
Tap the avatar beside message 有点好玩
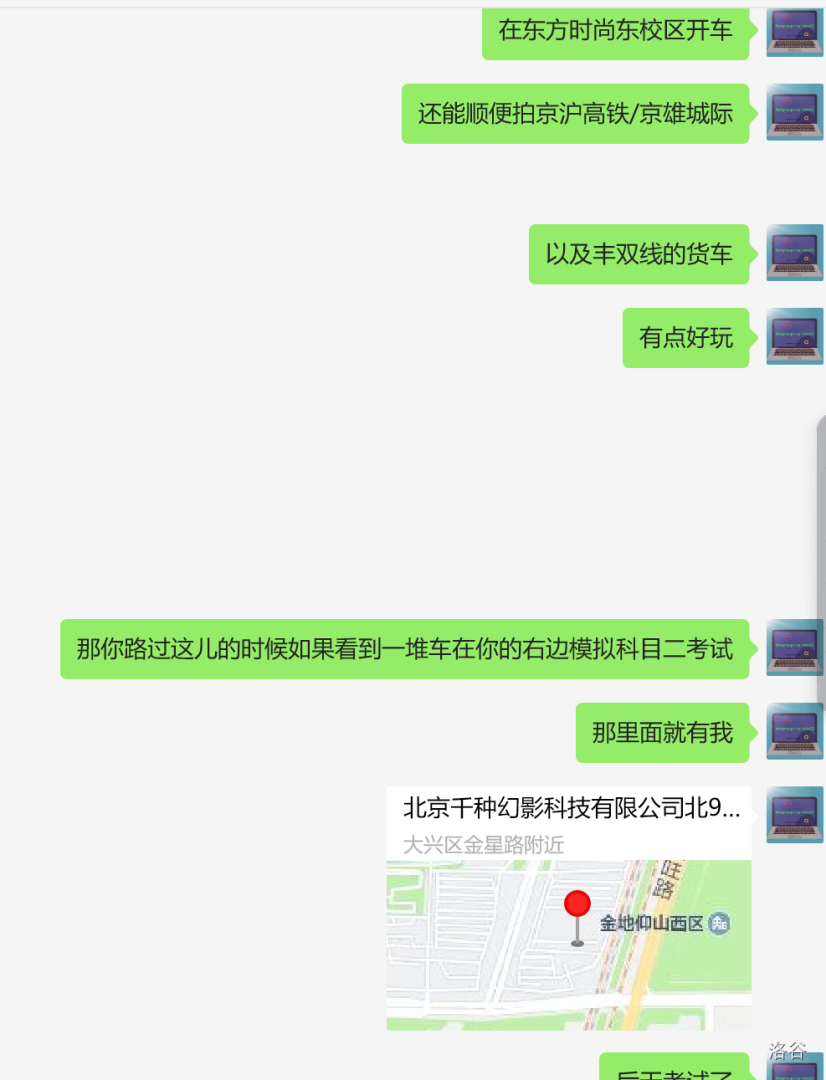[794, 337]
